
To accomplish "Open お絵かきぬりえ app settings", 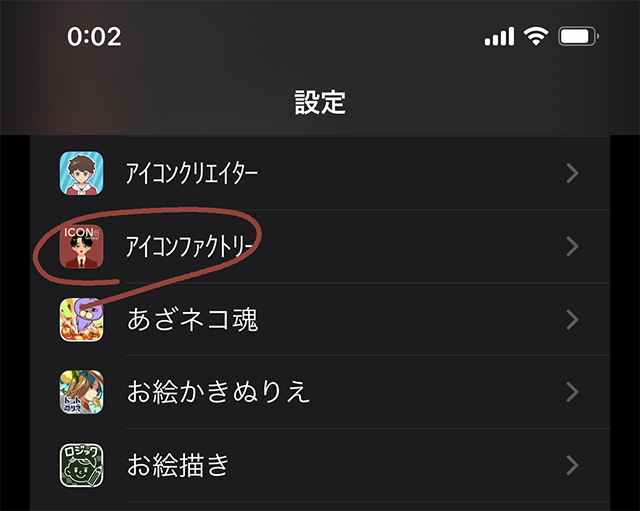I will pos(320,392).
